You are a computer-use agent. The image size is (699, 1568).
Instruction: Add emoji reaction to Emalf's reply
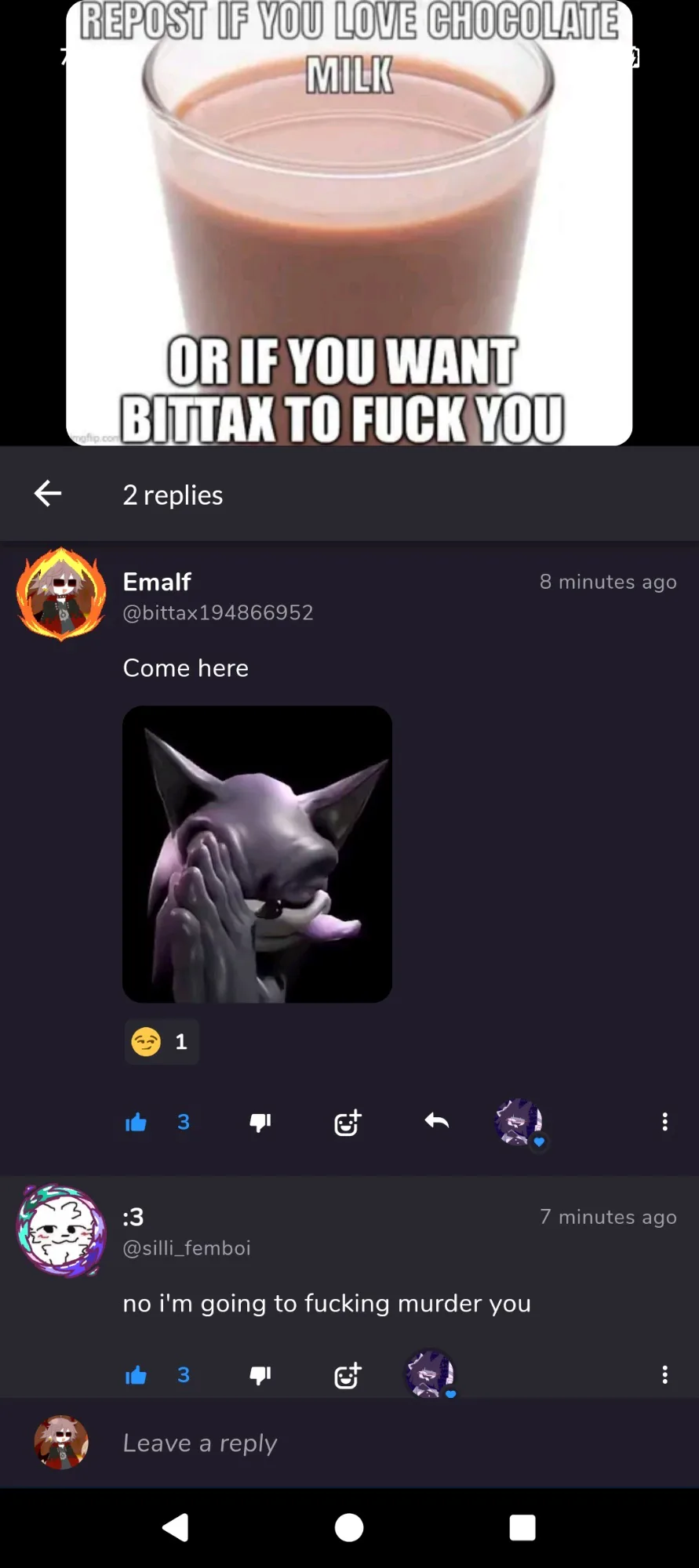click(x=348, y=1122)
